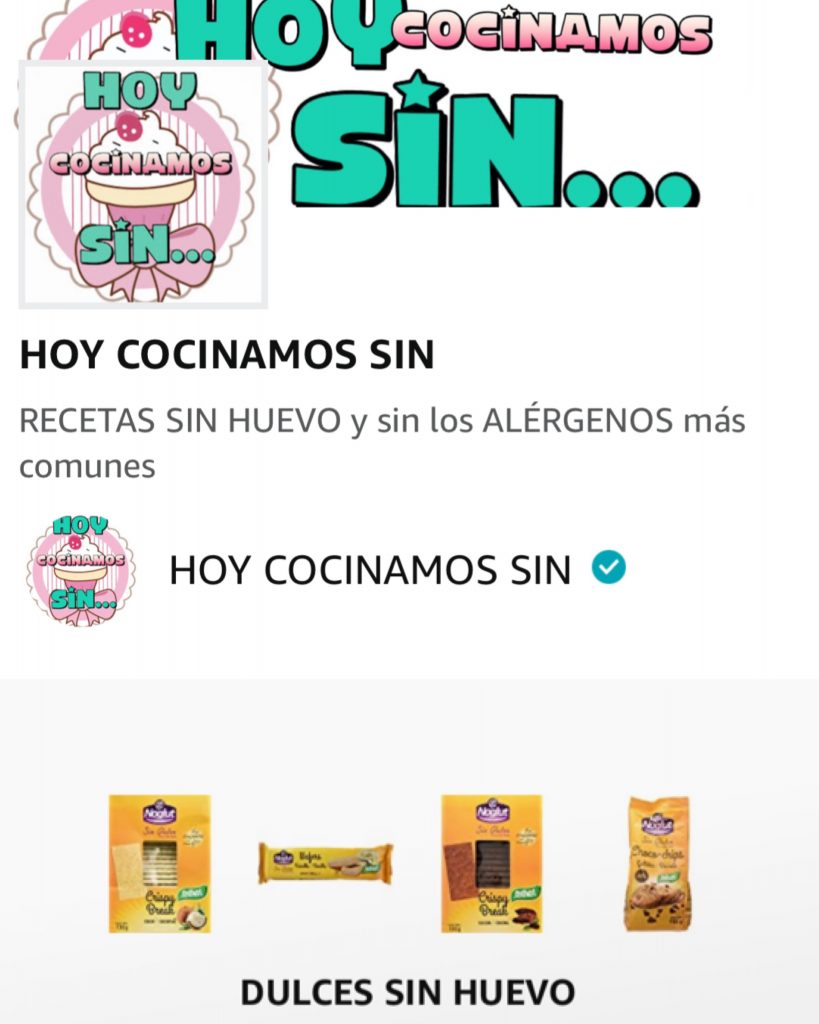Screen dimensions: 819x1024
Task: Open the DULCES SIN HUEVO list
Action: point(408,991)
